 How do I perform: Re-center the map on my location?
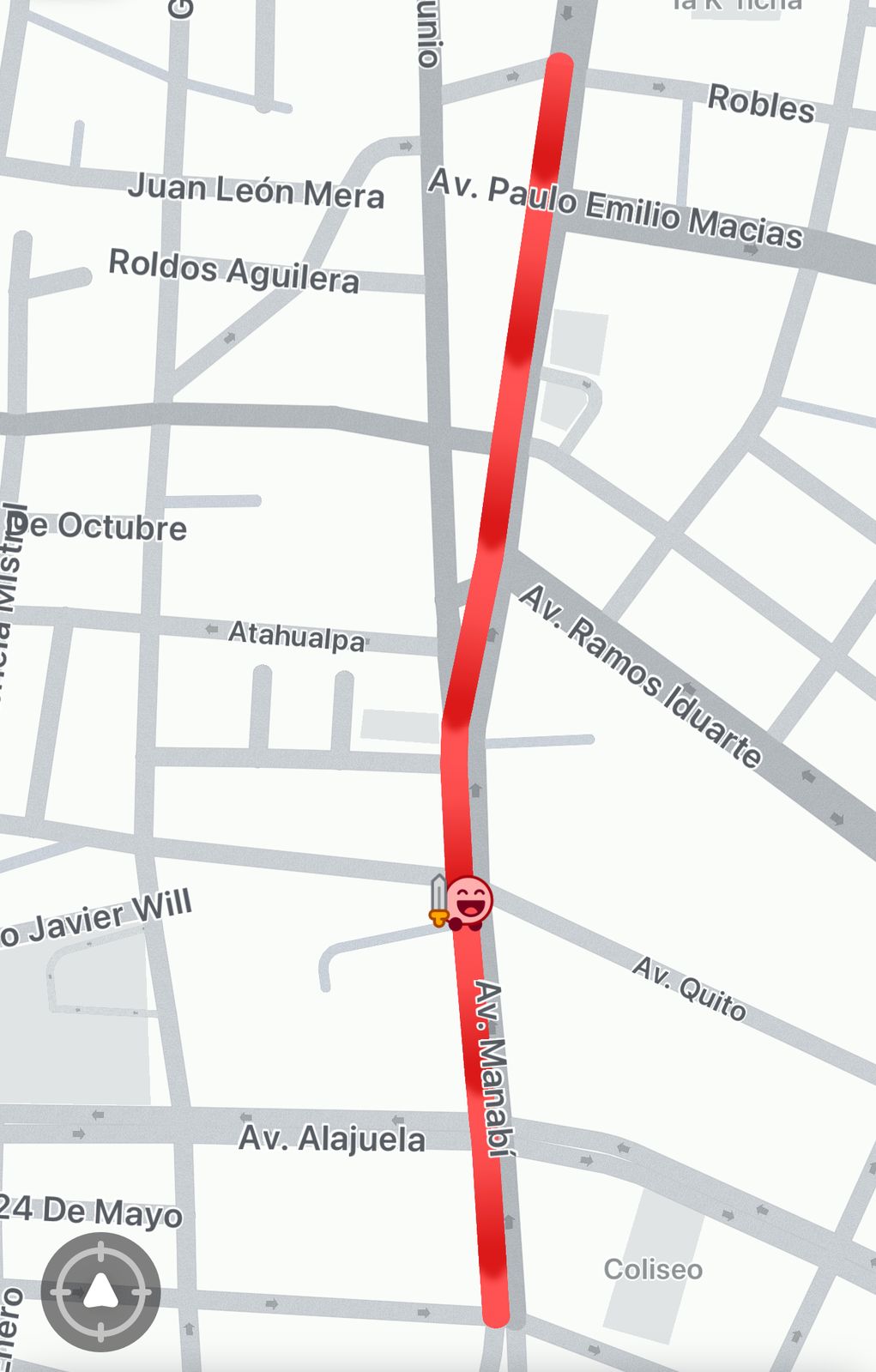tap(100, 1292)
